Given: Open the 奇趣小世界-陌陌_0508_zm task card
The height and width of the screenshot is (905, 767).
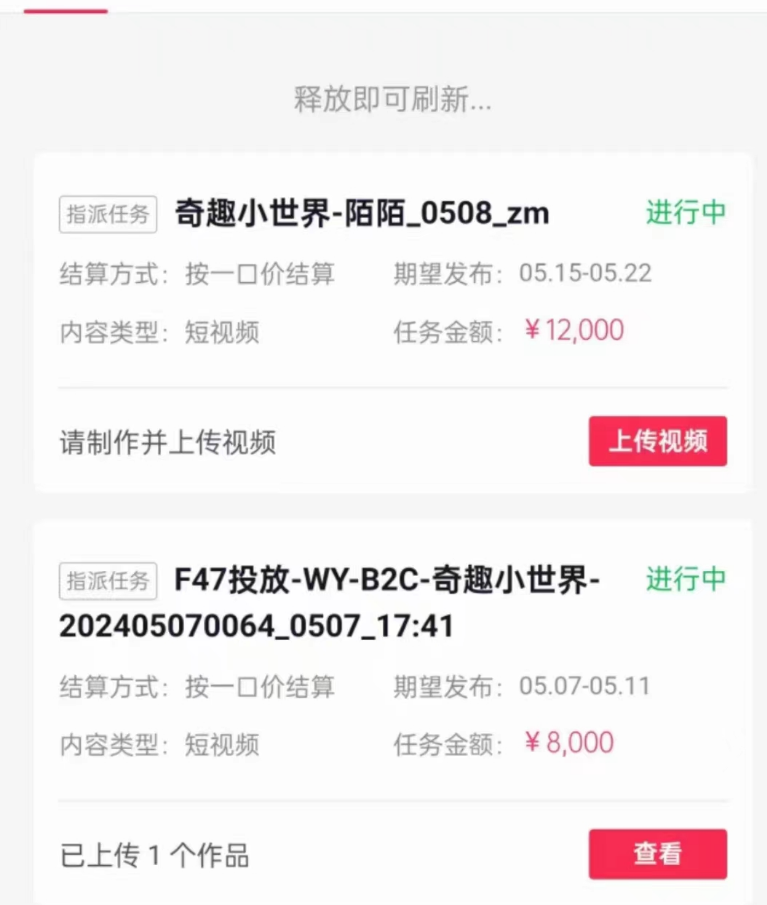Looking at the screenshot, I should click(362, 213).
